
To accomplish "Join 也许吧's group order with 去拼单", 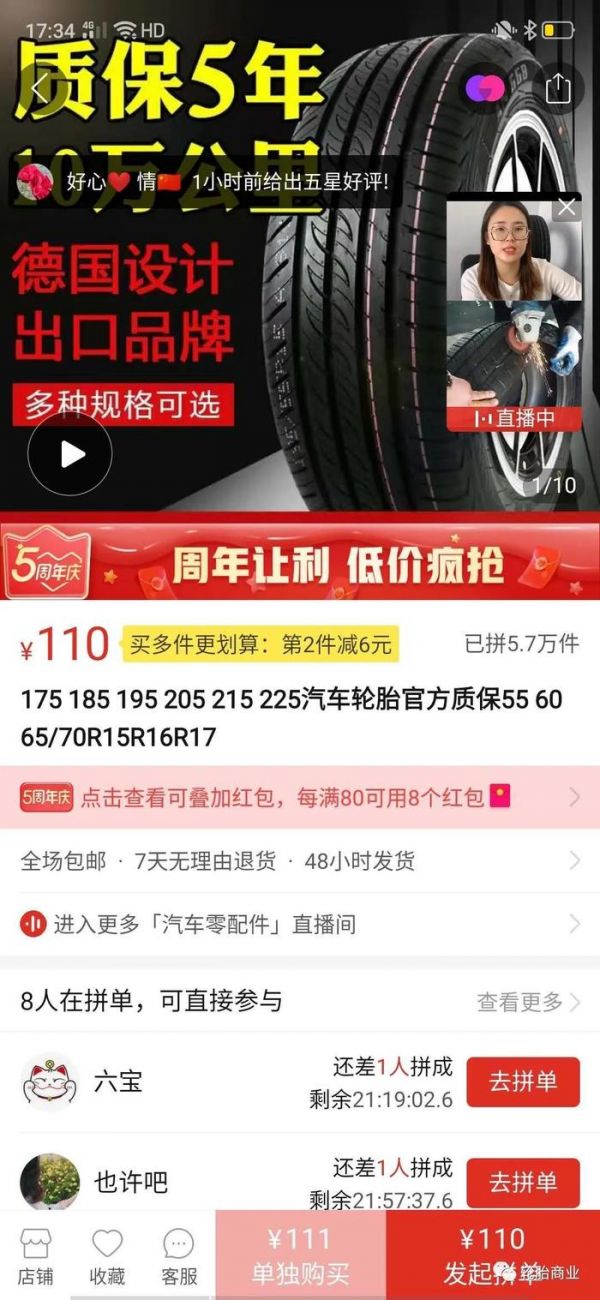I will pos(523,1183).
